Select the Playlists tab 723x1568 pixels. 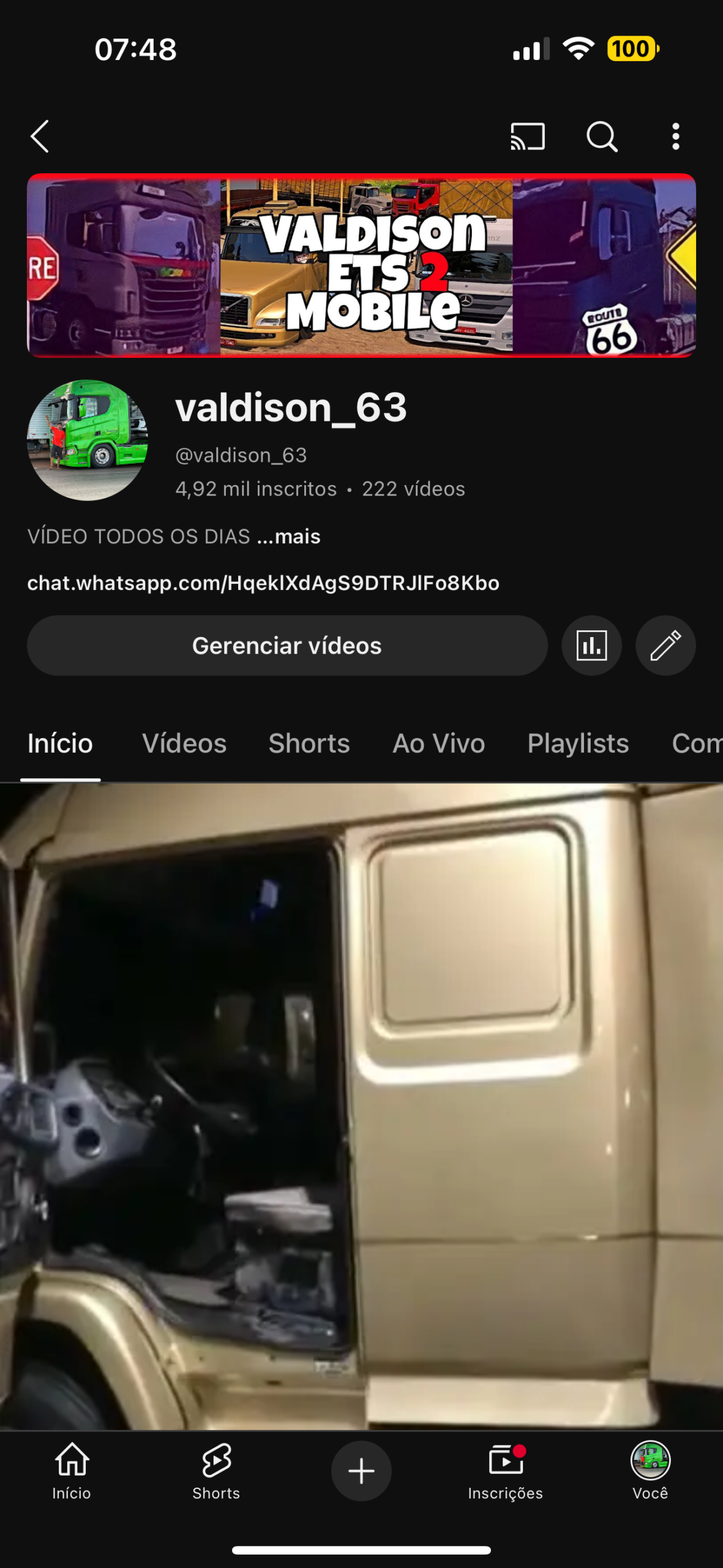click(578, 744)
